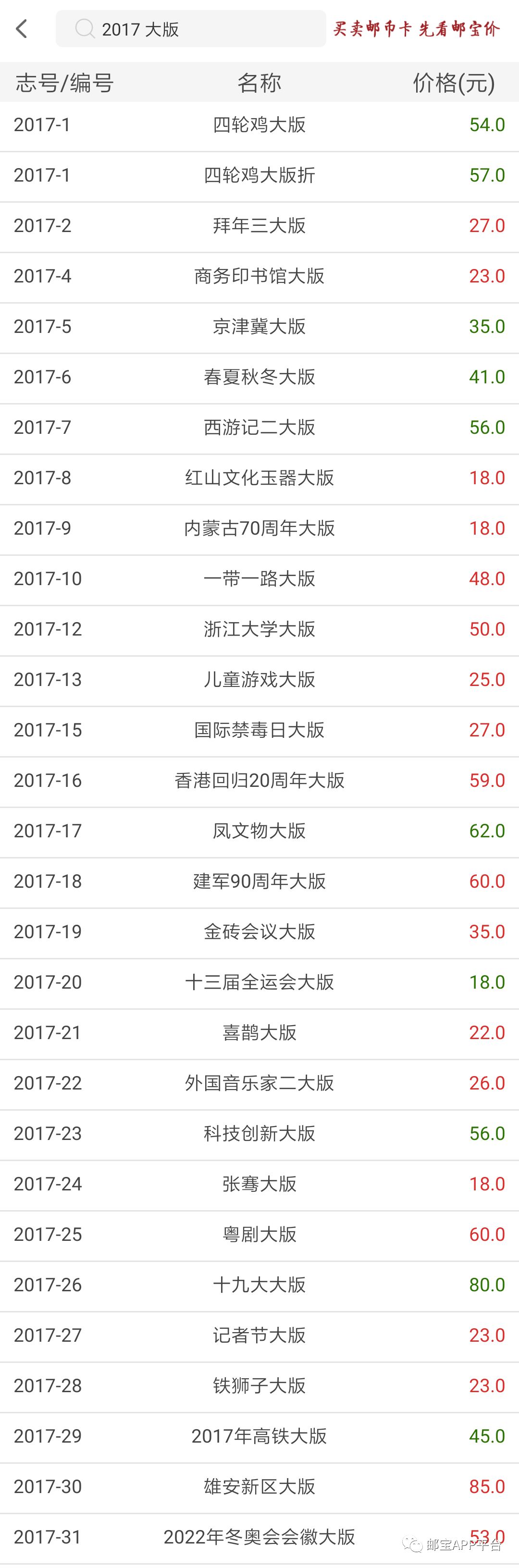
Task: View the 凤文物大版 row
Action: (259, 831)
